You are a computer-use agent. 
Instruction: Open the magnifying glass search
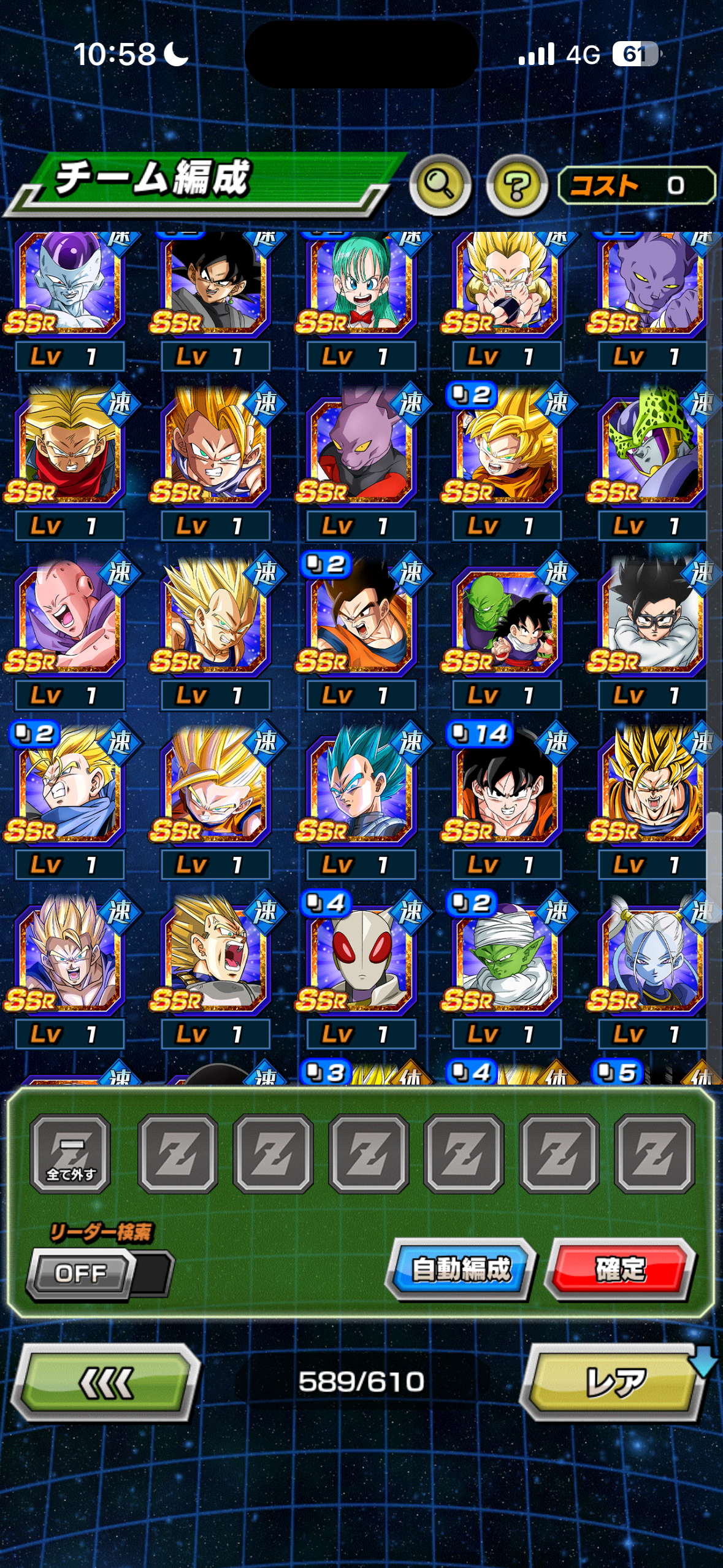(x=440, y=184)
